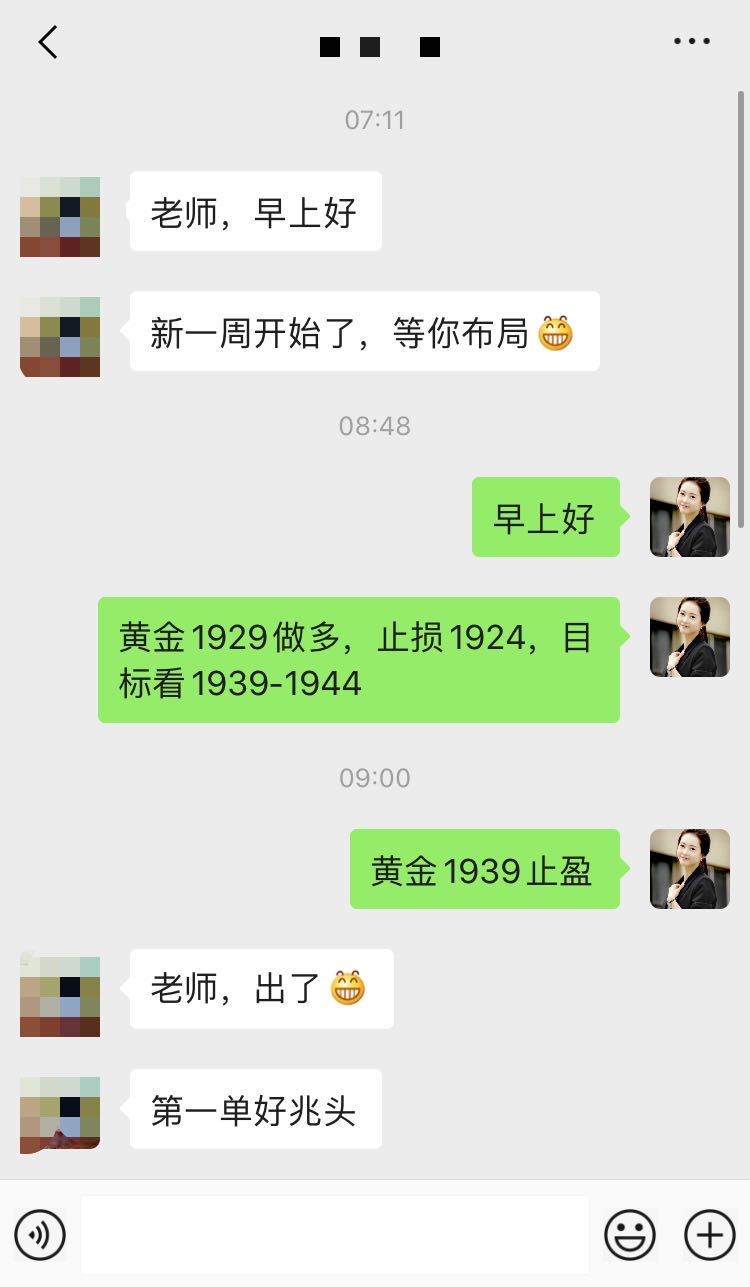Switch to voice message input
The image size is (750, 1287).
point(40,1235)
